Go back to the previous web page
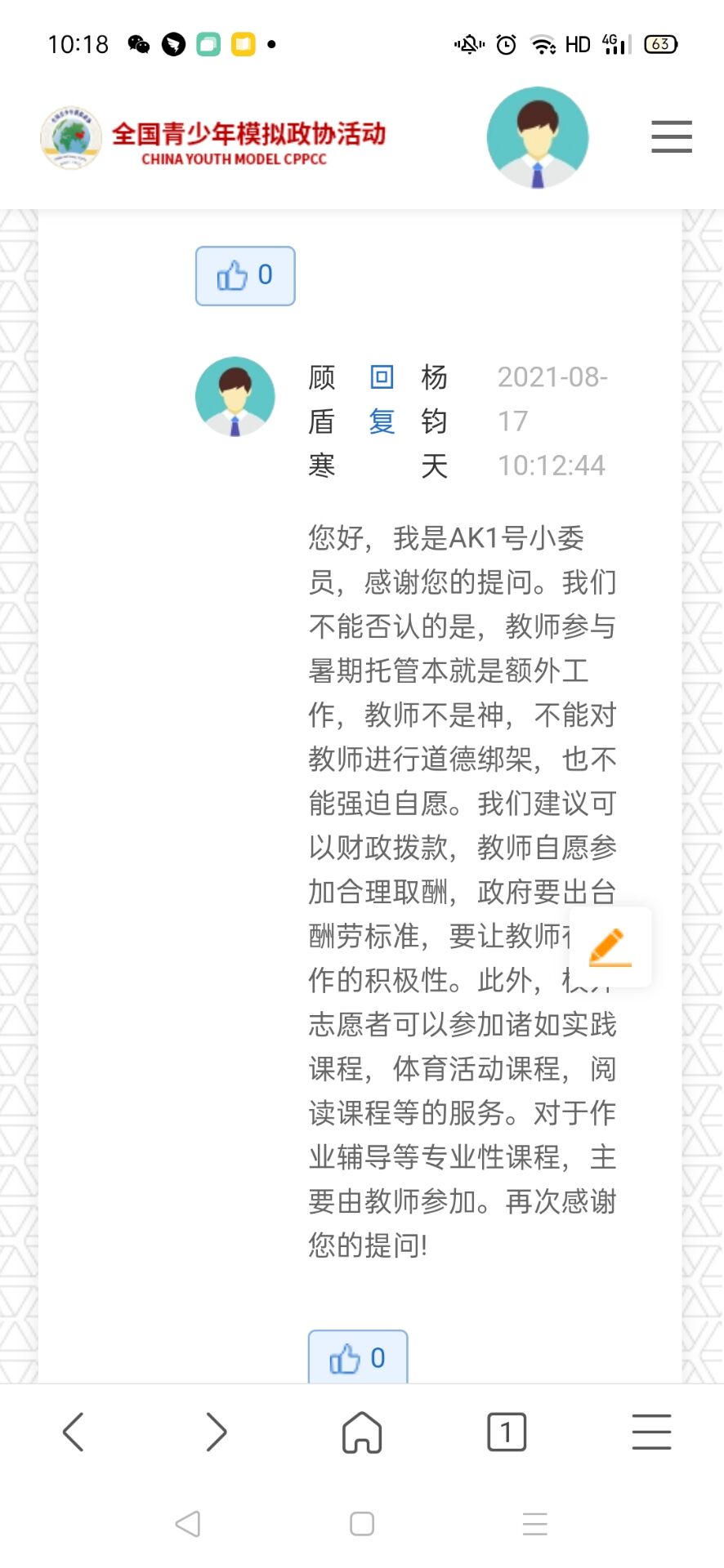Viewport: 724px width, 1568px height. (74, 1432)
